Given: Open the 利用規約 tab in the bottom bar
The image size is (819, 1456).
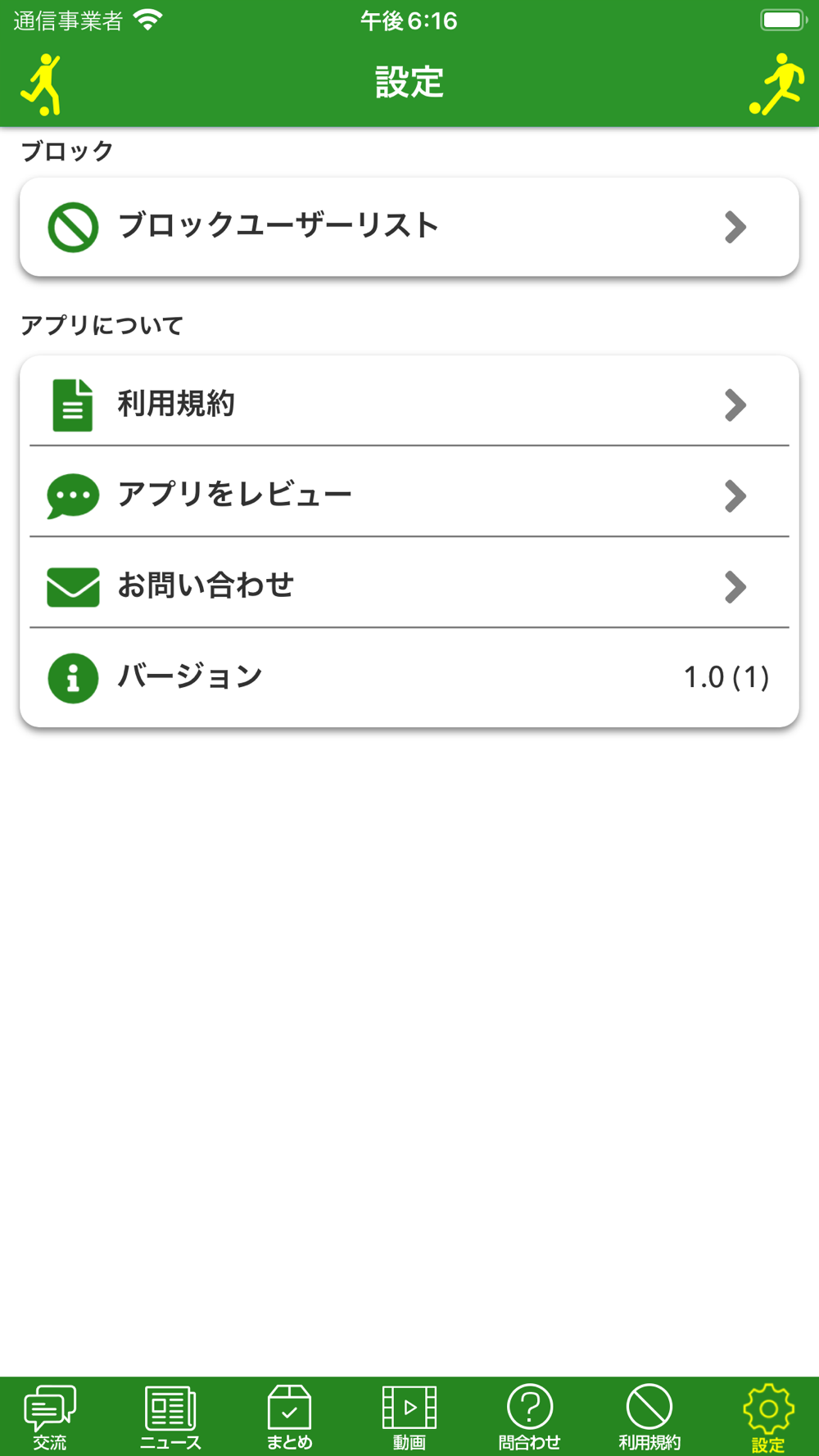Looking at the screenshot, I should click(649, 1417).
